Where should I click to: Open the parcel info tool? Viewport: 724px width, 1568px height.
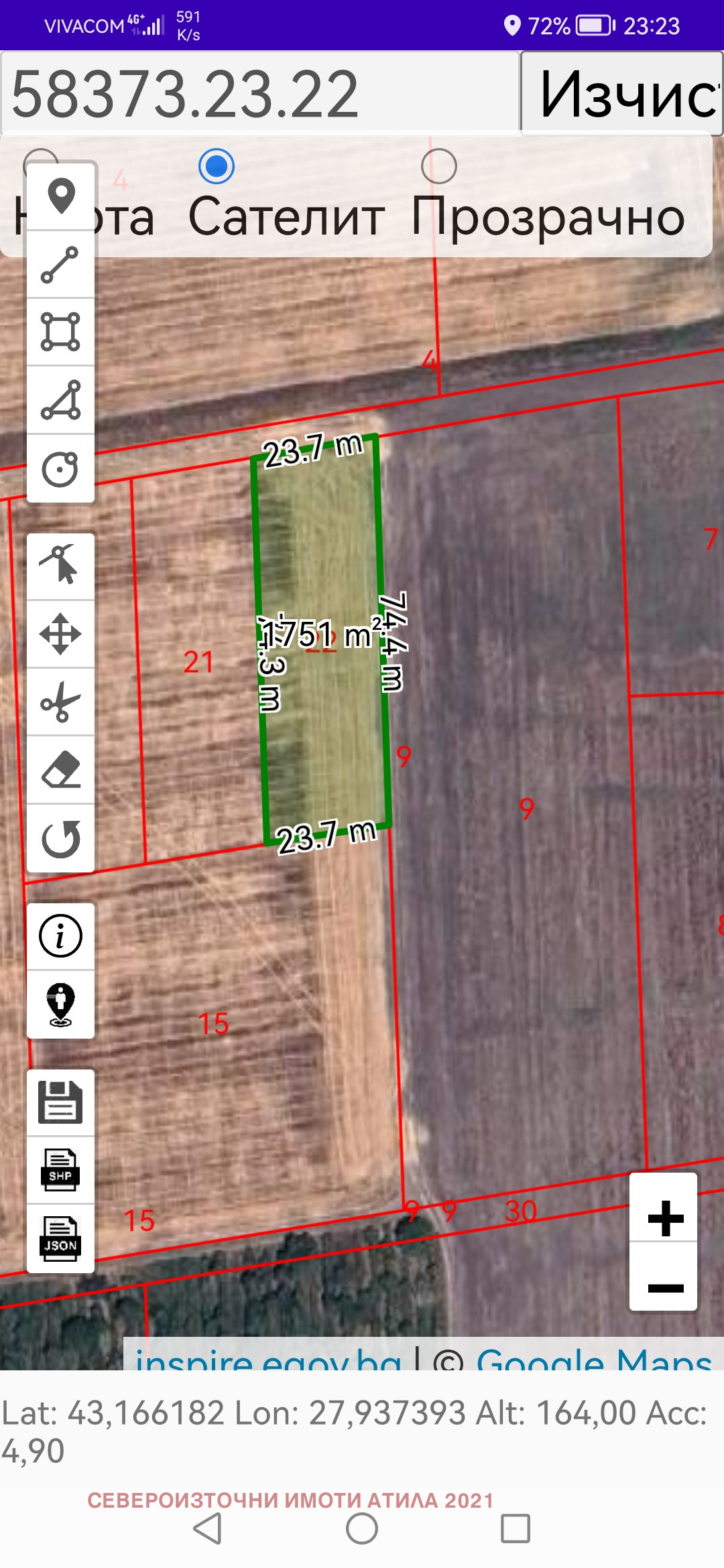pyautogui.click(x=60, y=936)
